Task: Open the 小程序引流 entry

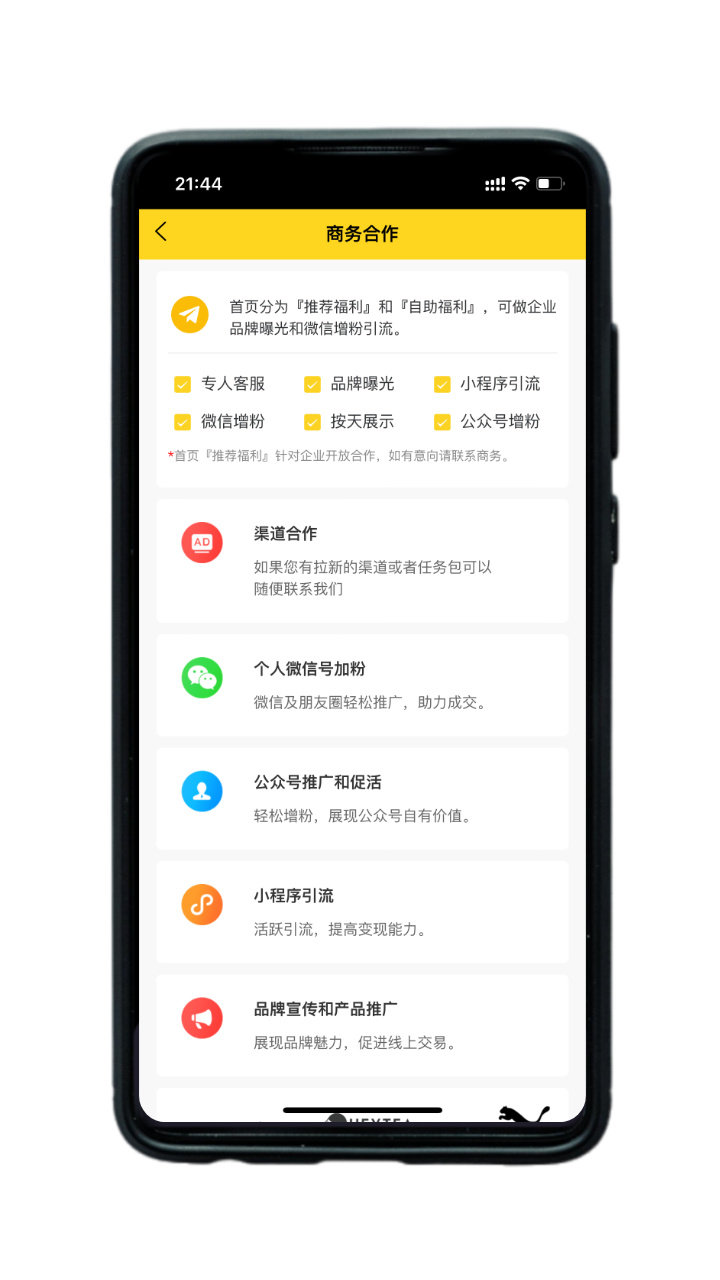Action: pyautogui.click(x=362, y=912)
